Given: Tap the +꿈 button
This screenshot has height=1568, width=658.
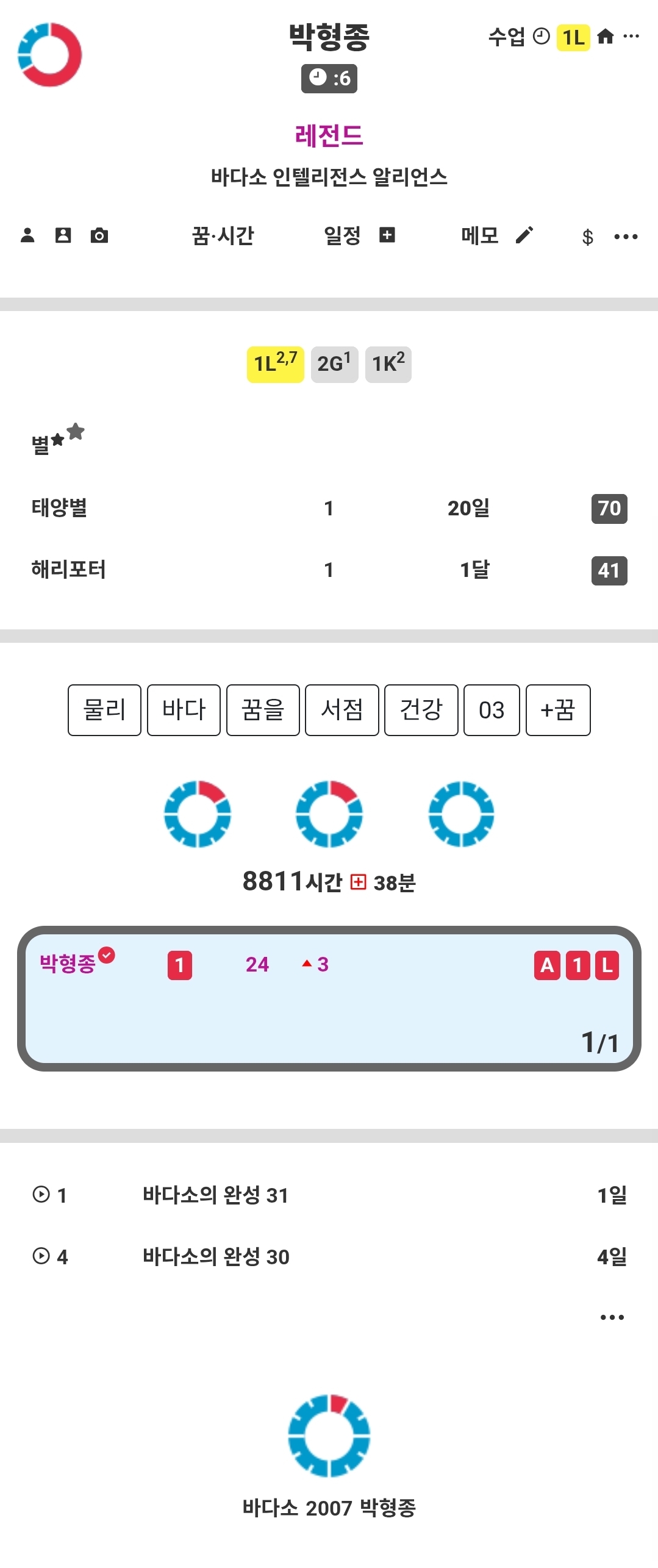Looking at the screenshot, I should [557, 710].
